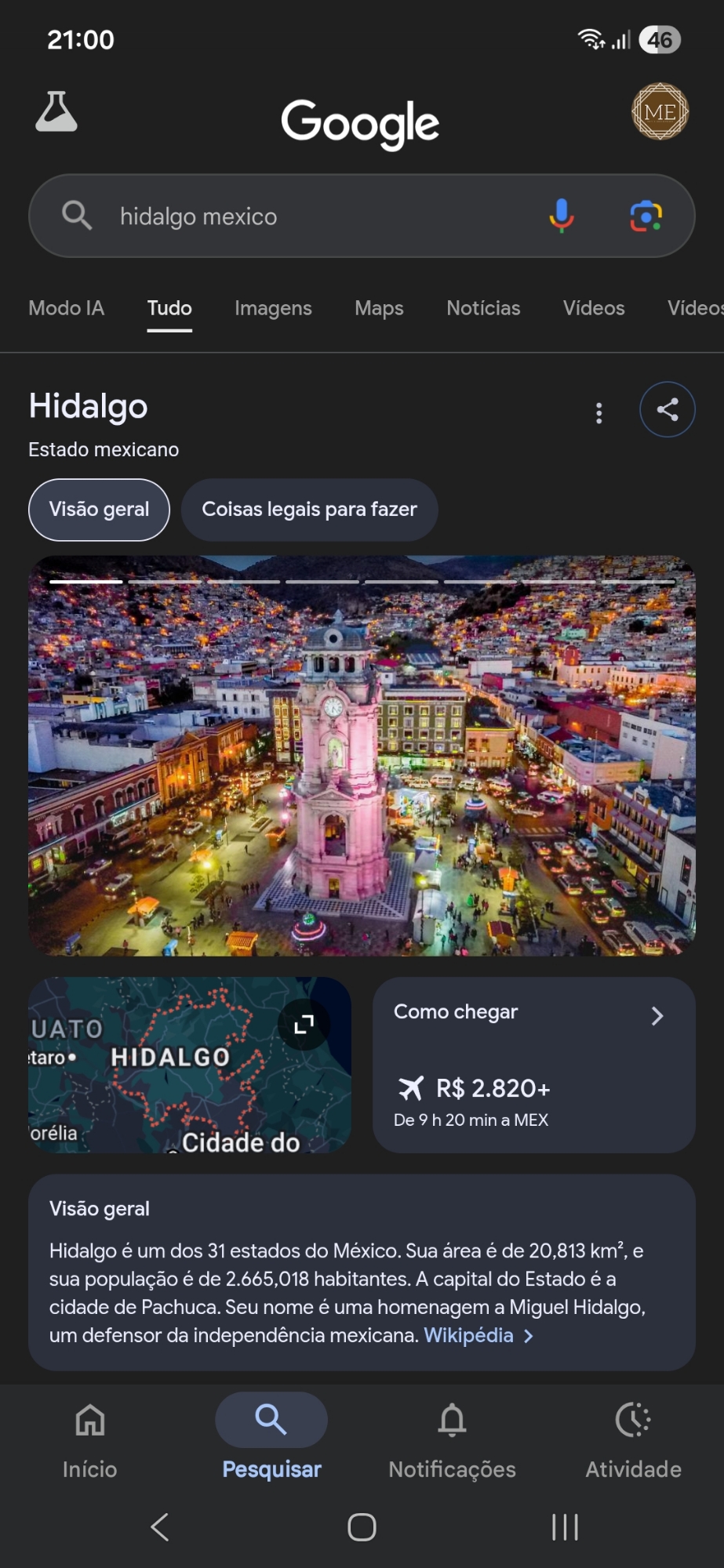The image size is (724, 1568).
Task: Open Como chegar flight card
Action: (533, 1064)
